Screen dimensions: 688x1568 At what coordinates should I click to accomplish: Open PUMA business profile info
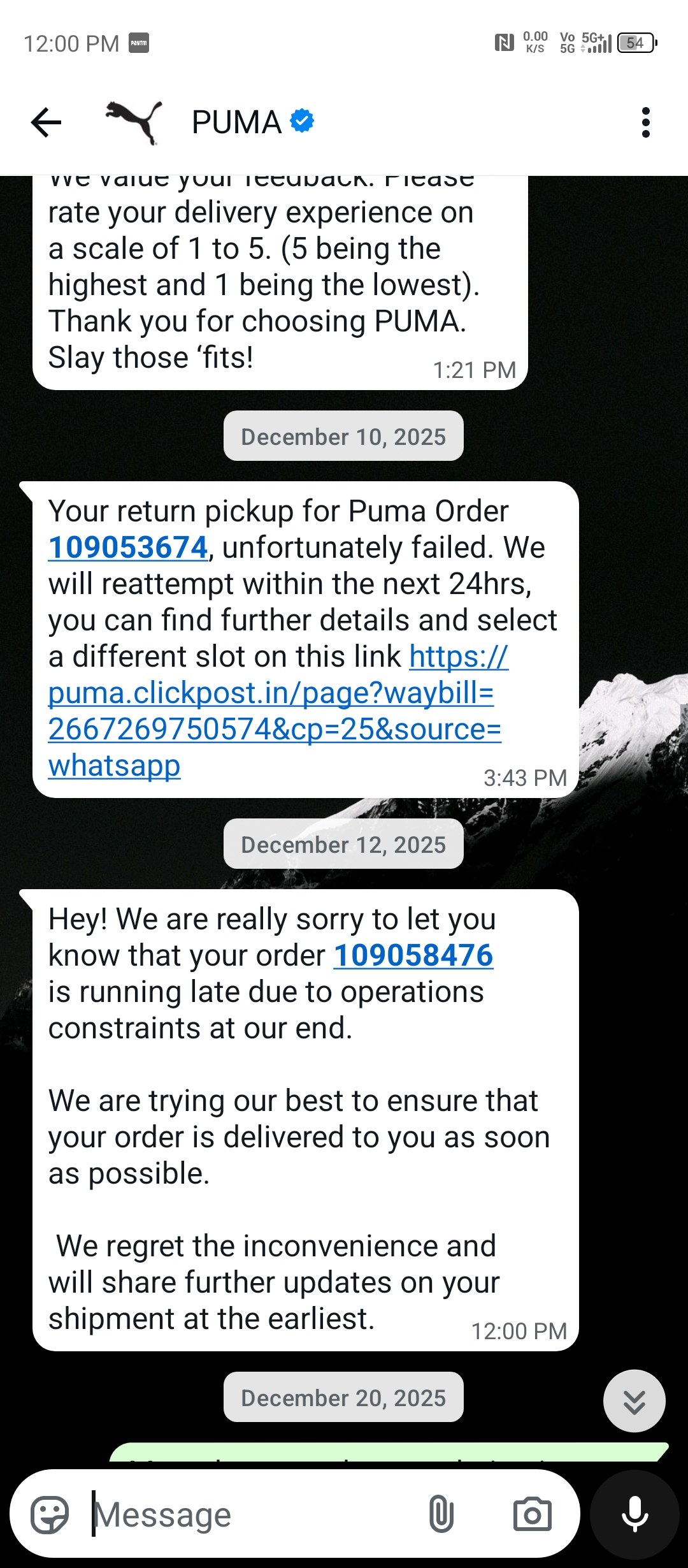point(236,122)
